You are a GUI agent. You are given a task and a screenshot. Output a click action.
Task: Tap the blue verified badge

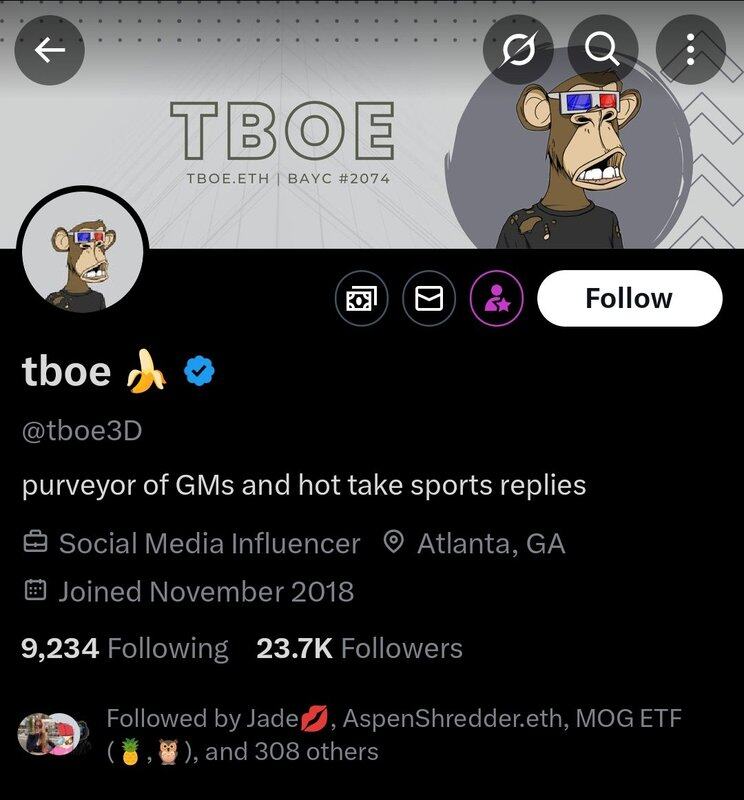(x=199, y=372)
